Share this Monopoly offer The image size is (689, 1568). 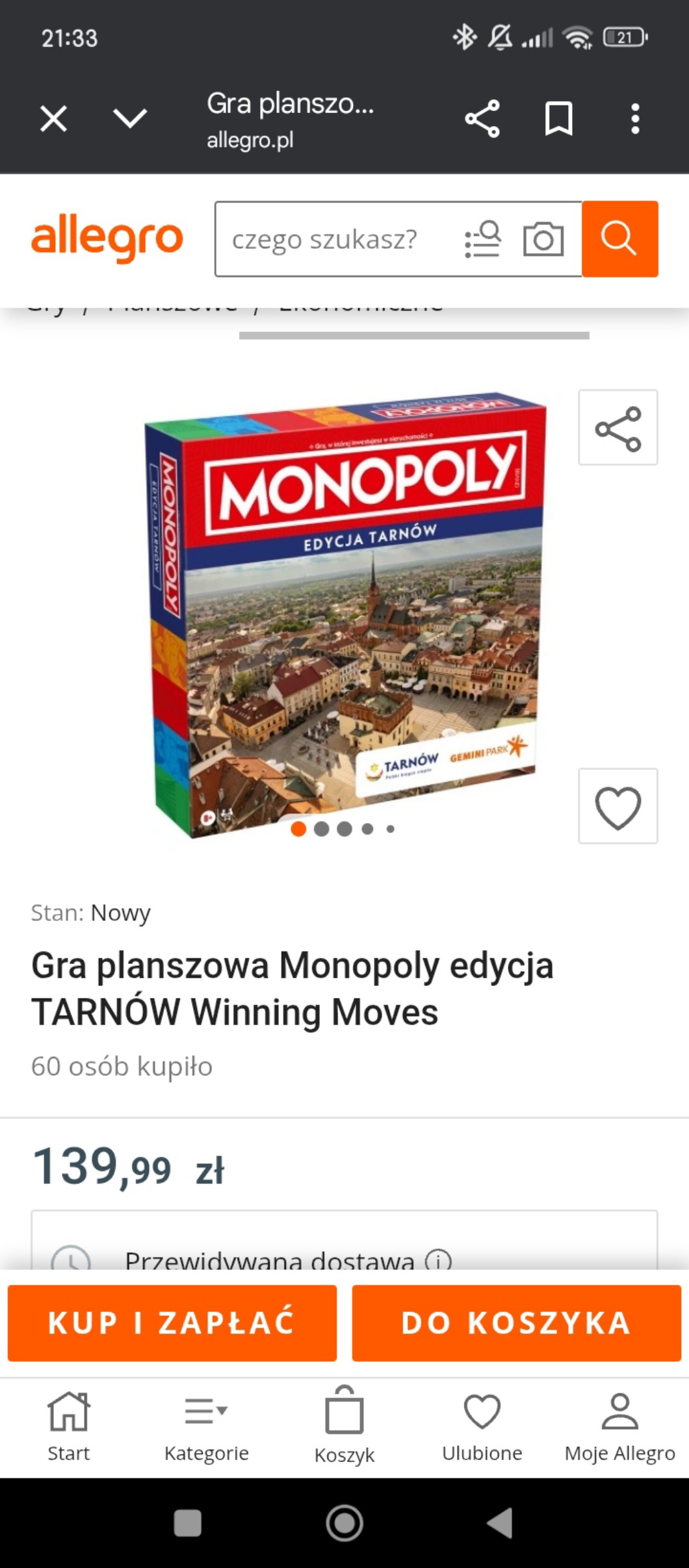[617, 428]
